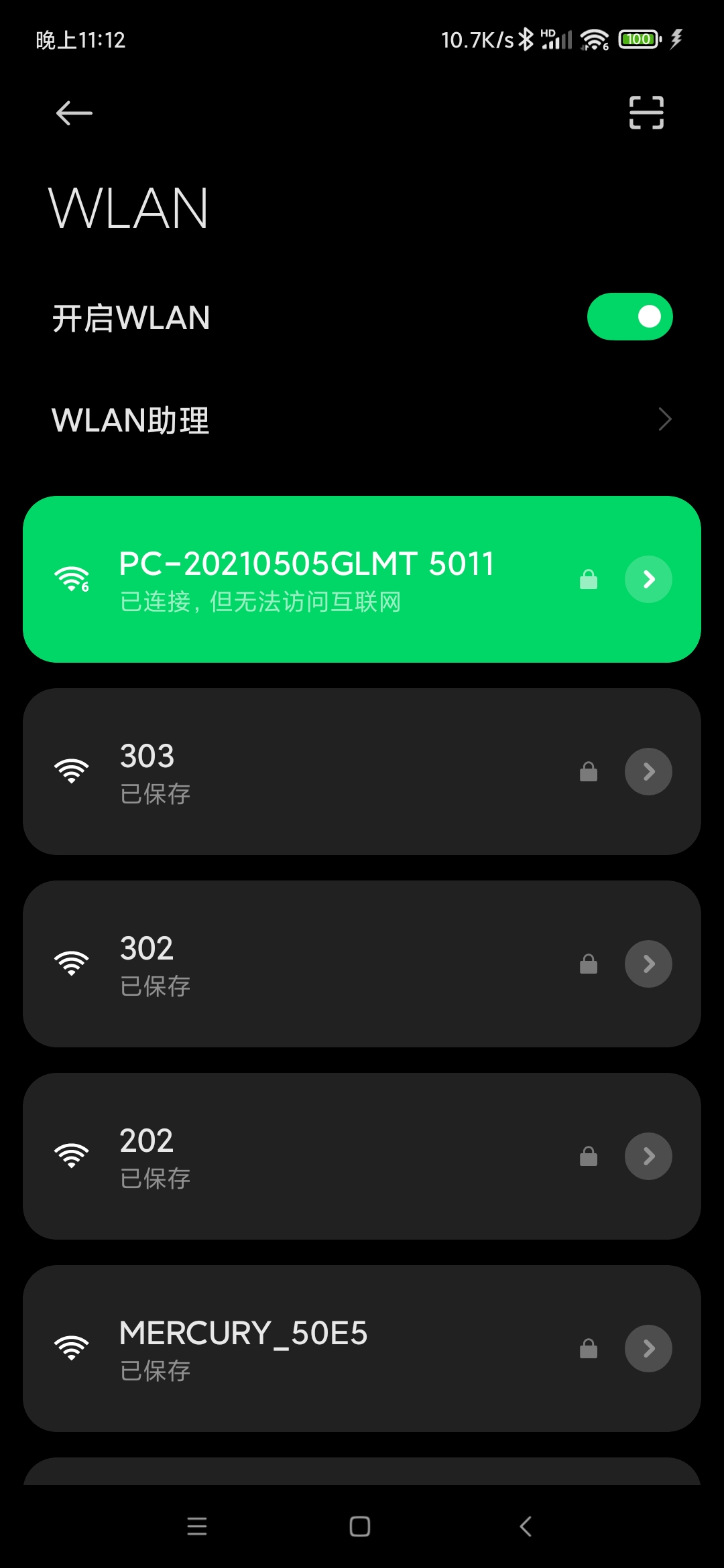
Task: Connect to the saved network 303
Action: 362,771
